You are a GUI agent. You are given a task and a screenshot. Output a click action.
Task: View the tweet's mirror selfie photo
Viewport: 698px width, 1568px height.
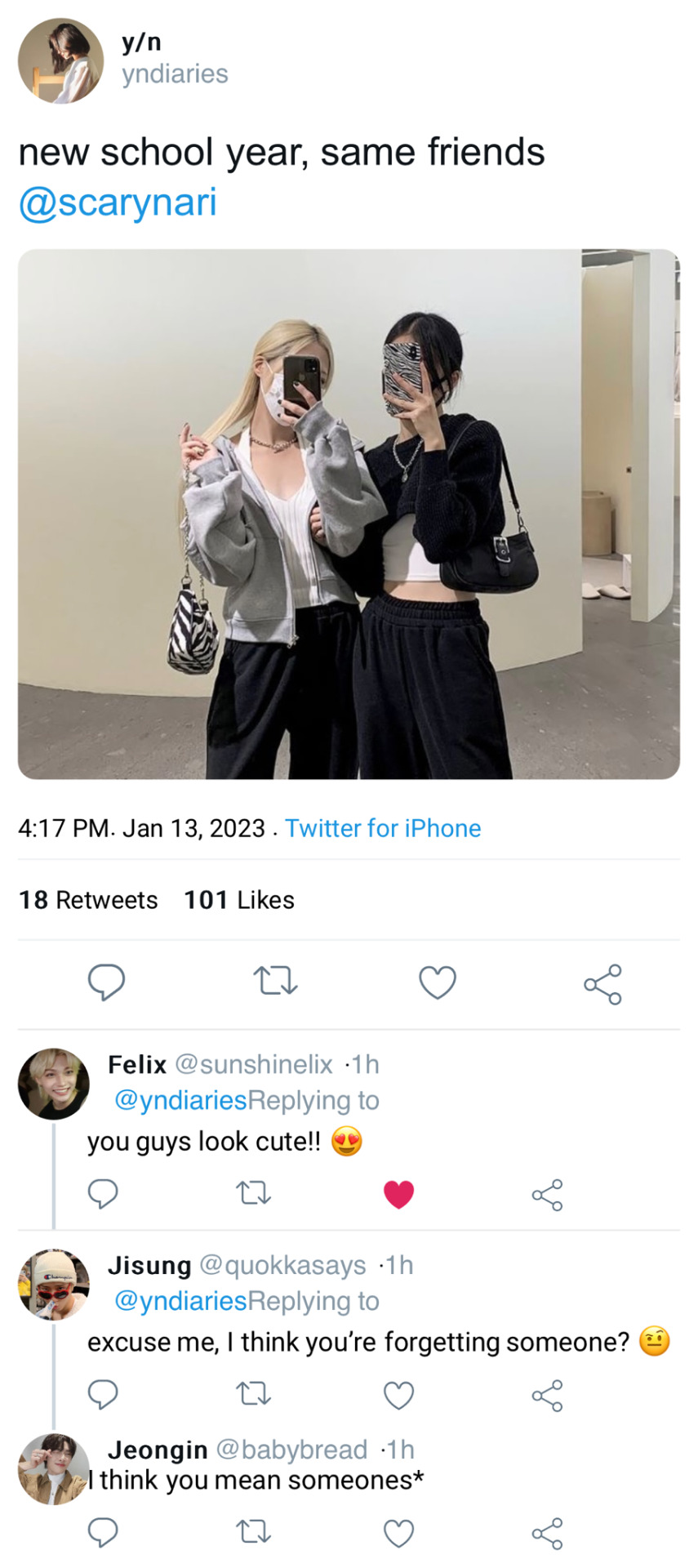[349, 514]
